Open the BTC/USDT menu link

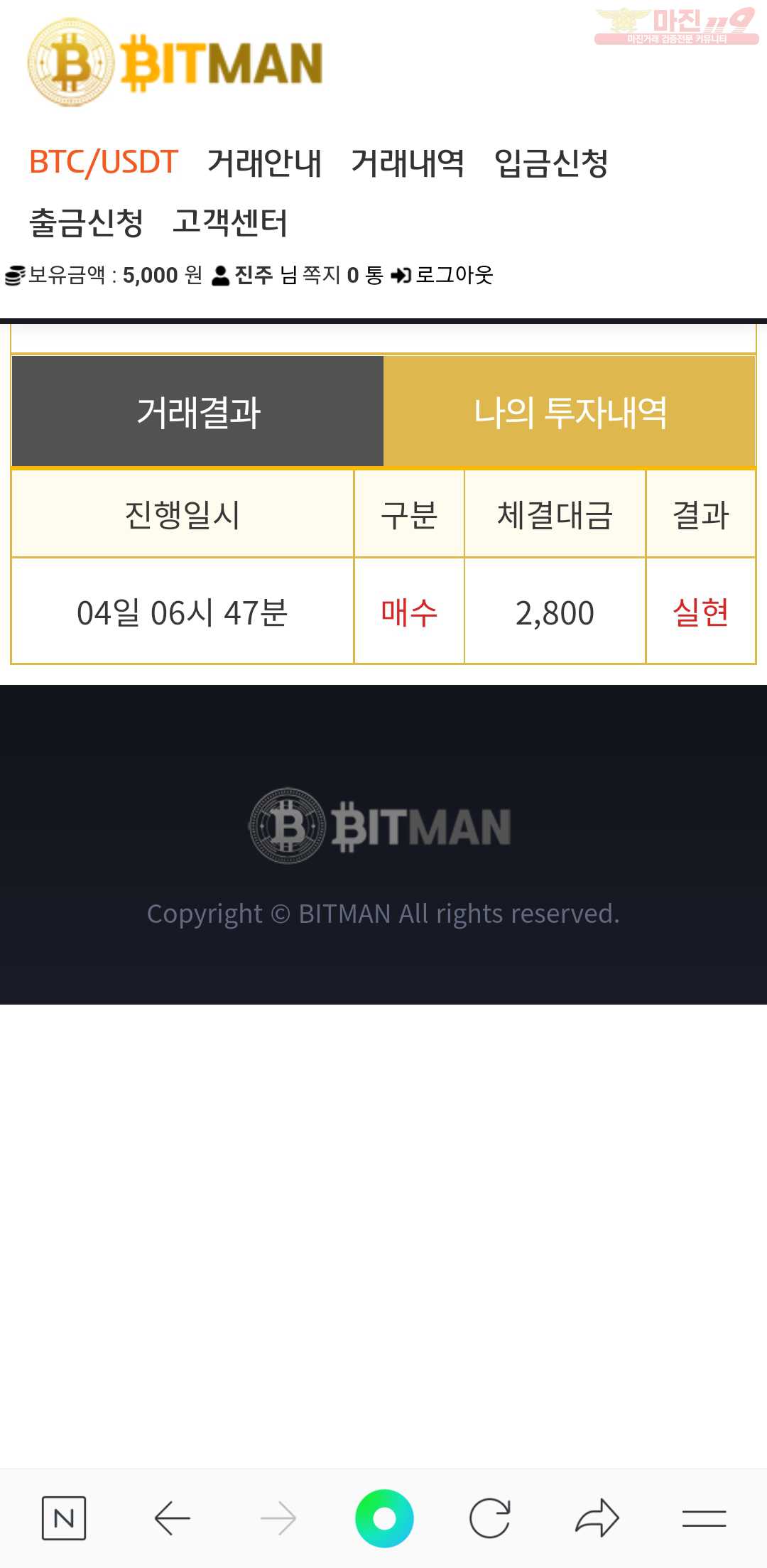coord(103,163)
